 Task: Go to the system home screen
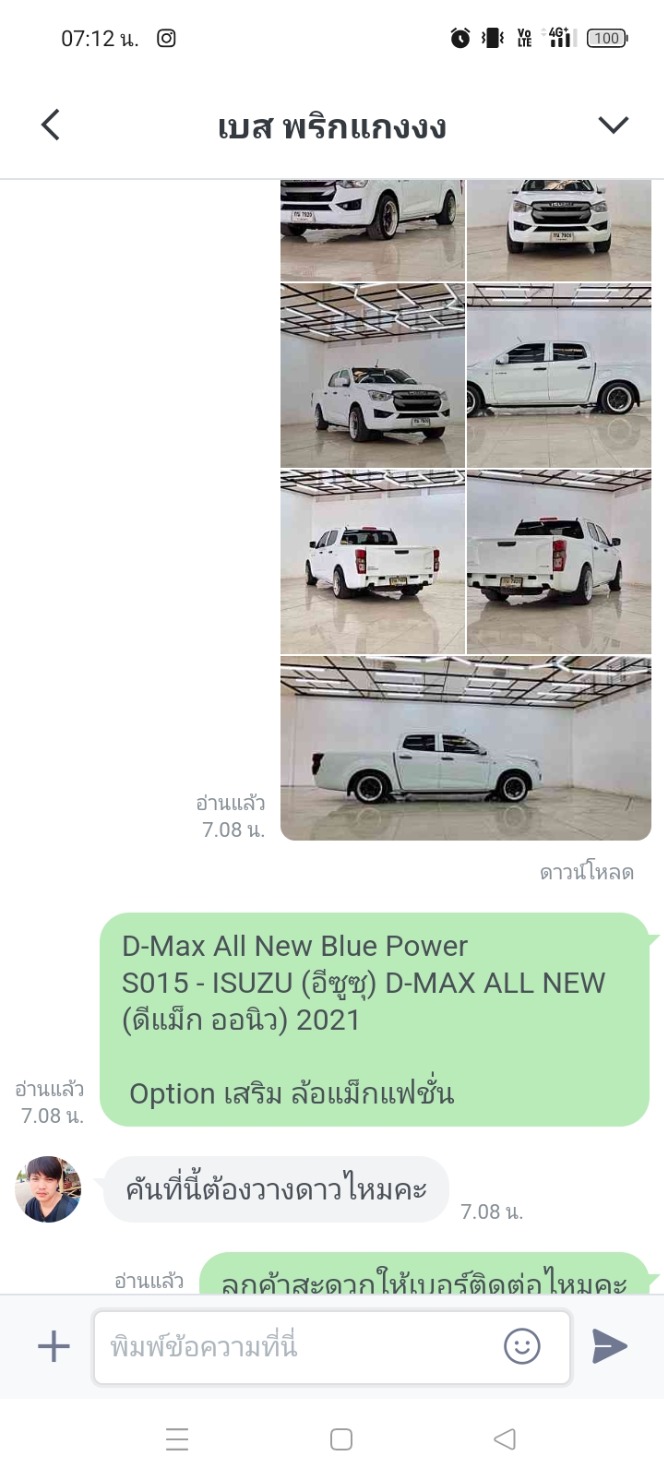pos(341,1439)
